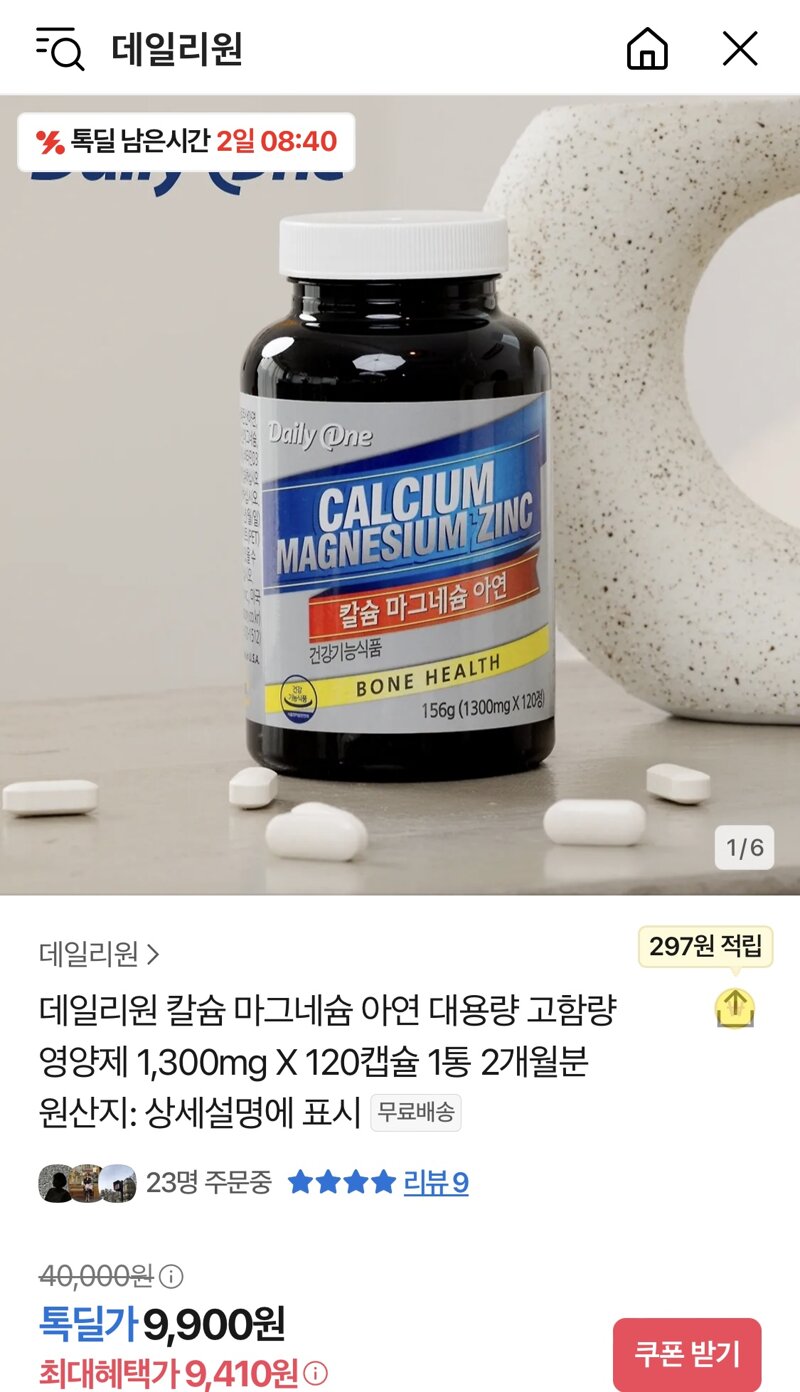The width and height of the screenshot is (800, 1392).
Task: Open the 데일리원 store link
Action: pos(99,955)
